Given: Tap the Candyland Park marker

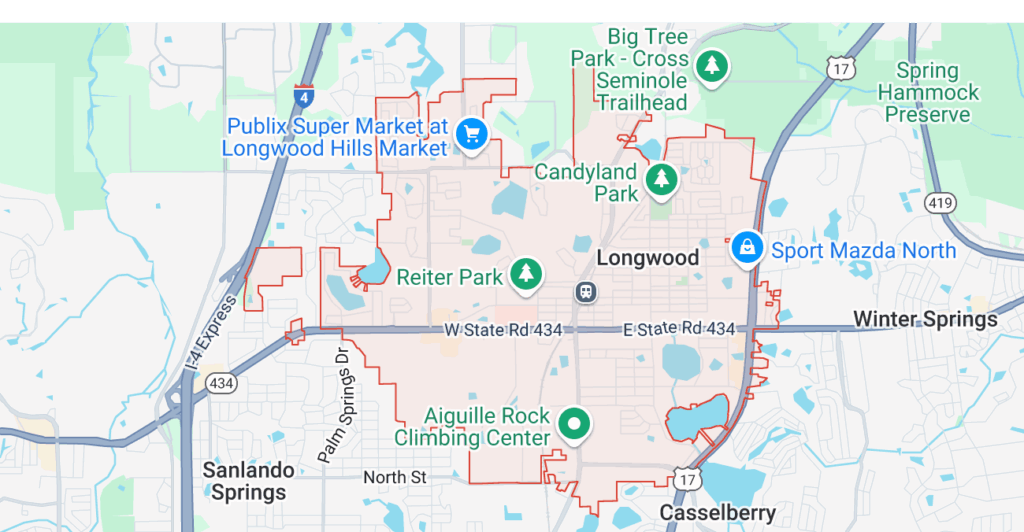Looking at the screenshot, I should tap(660, 180).
